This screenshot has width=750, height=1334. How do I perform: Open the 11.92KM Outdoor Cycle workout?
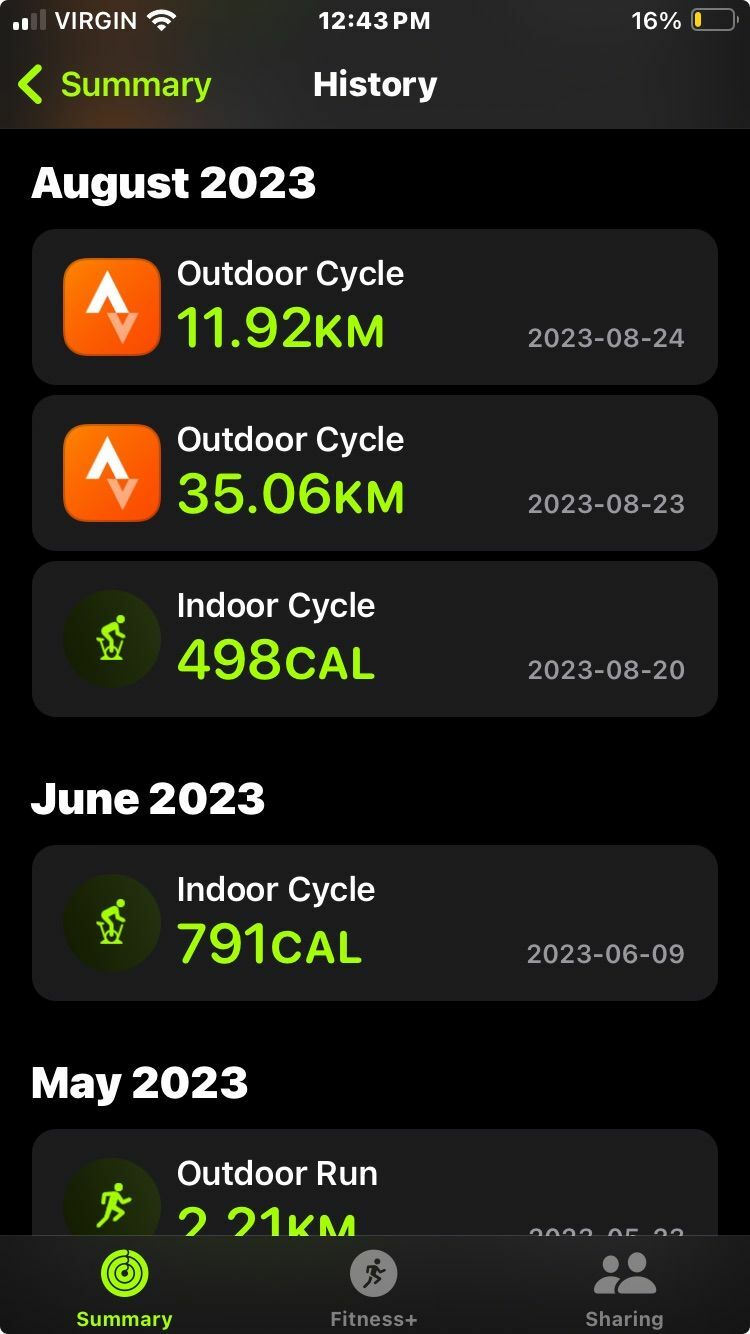(x=375, y=307)
